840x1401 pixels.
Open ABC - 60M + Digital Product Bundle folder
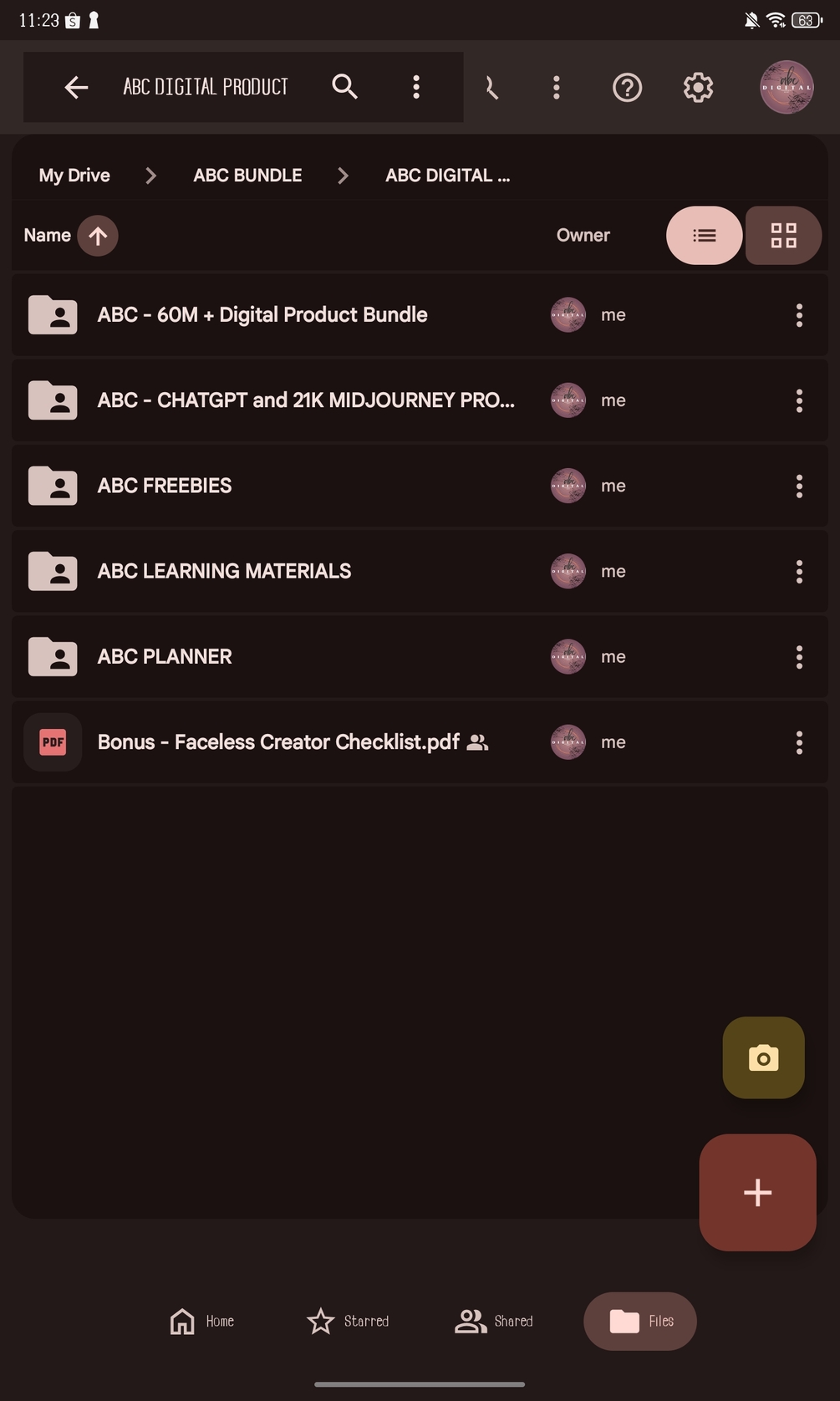[x=262, y=315]
